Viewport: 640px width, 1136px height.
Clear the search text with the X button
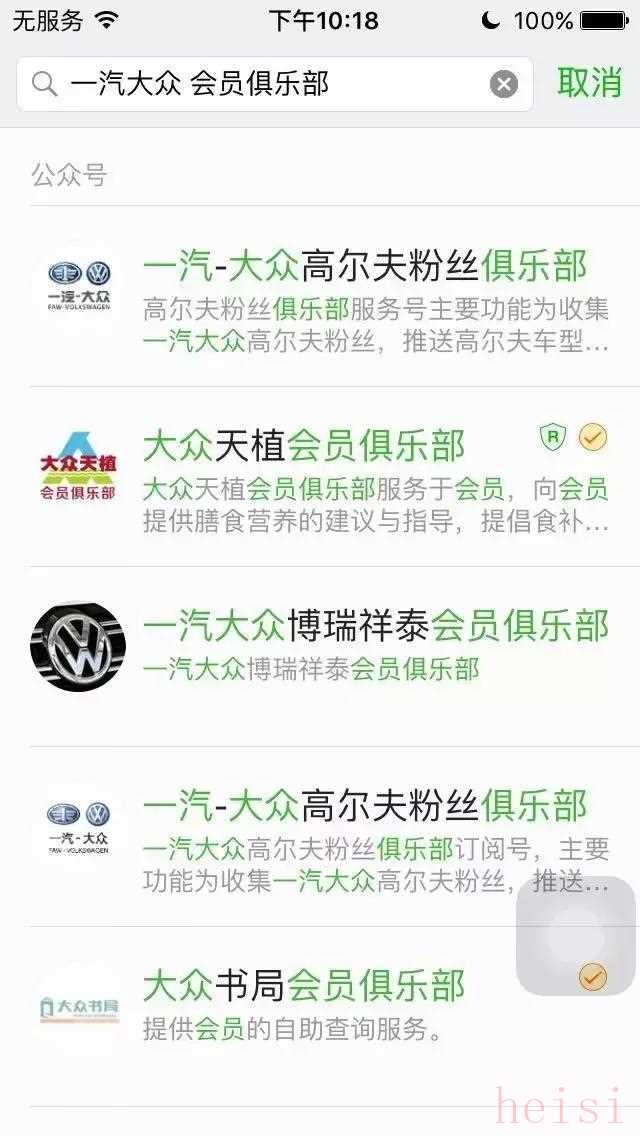(x=504, y=85)
